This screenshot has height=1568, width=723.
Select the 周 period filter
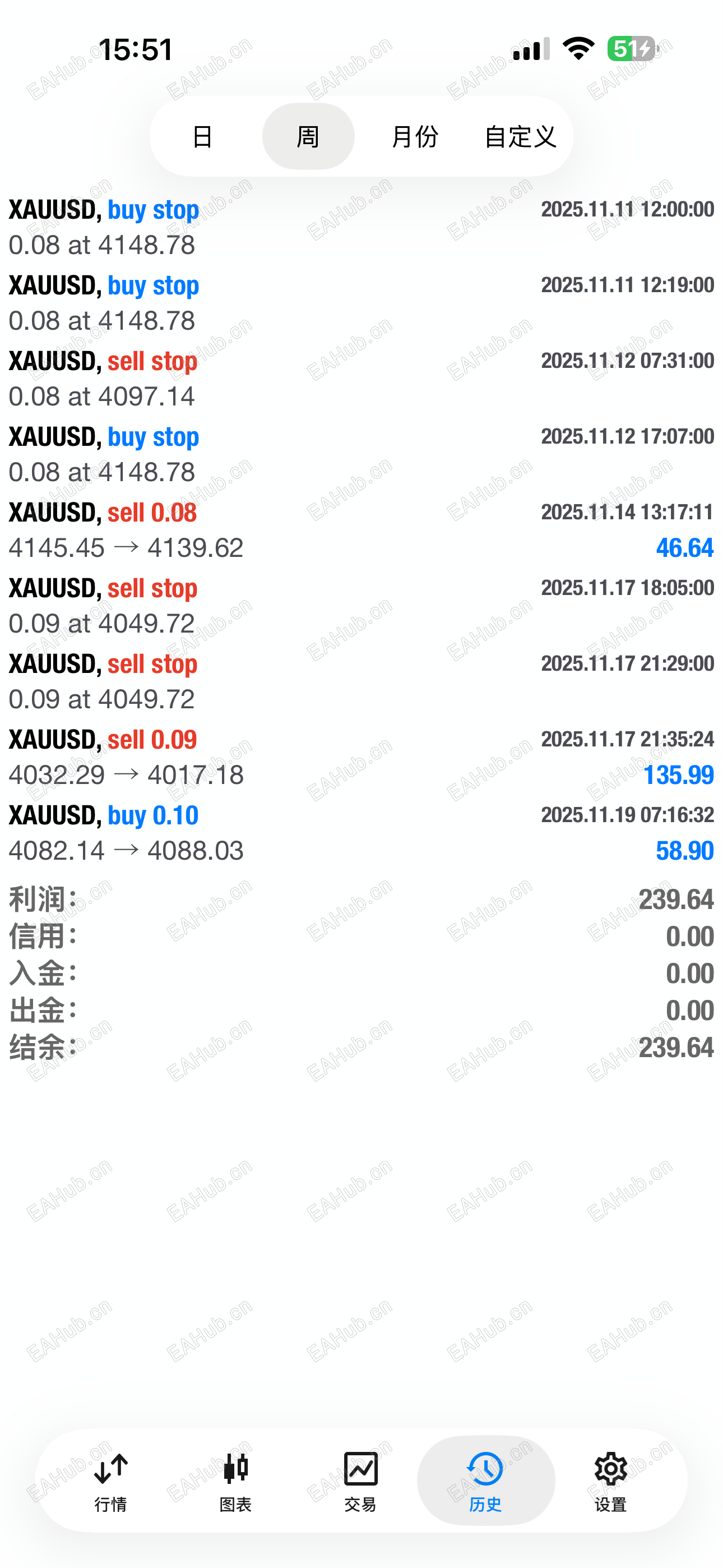(308, 137)
